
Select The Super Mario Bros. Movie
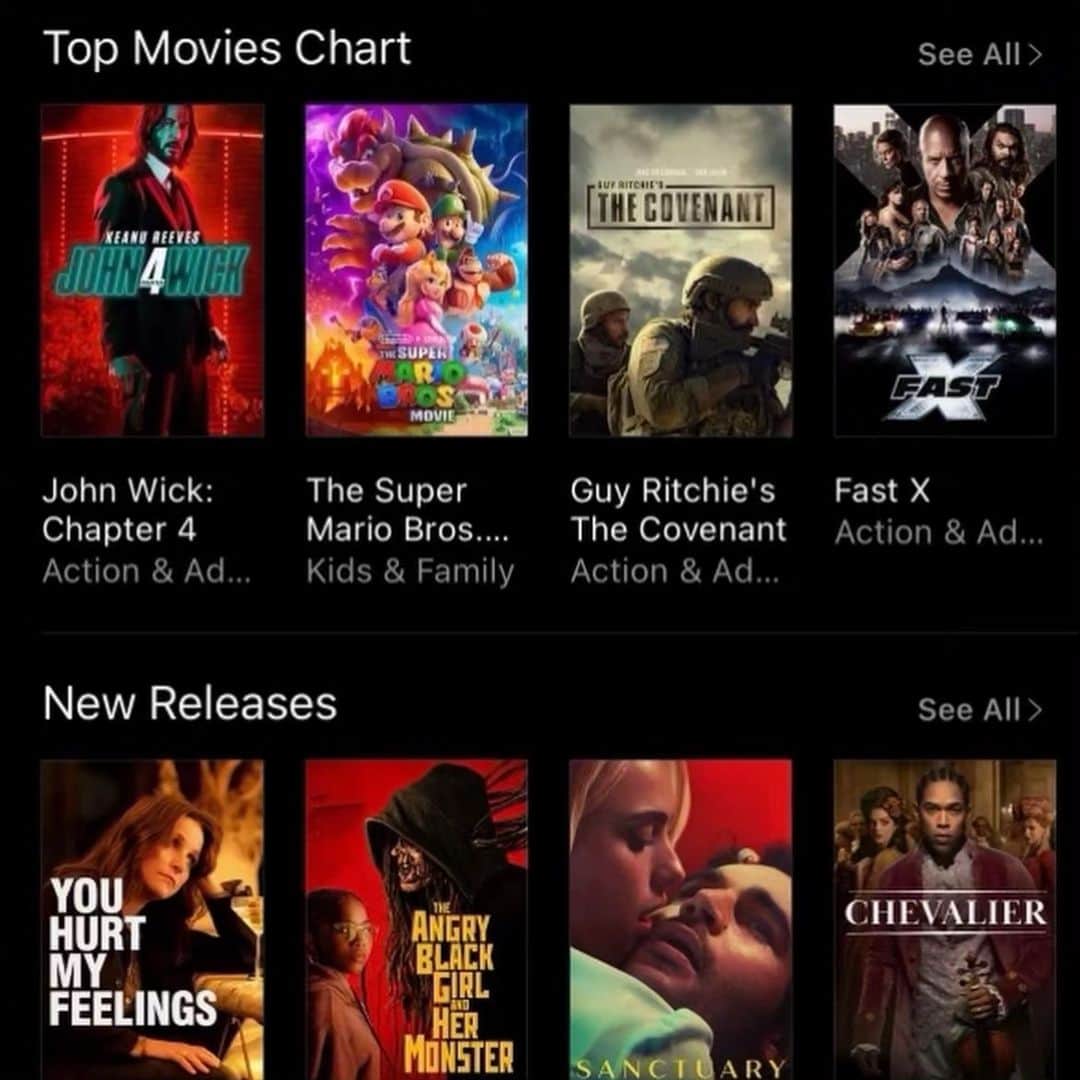[x=416, y=270]
